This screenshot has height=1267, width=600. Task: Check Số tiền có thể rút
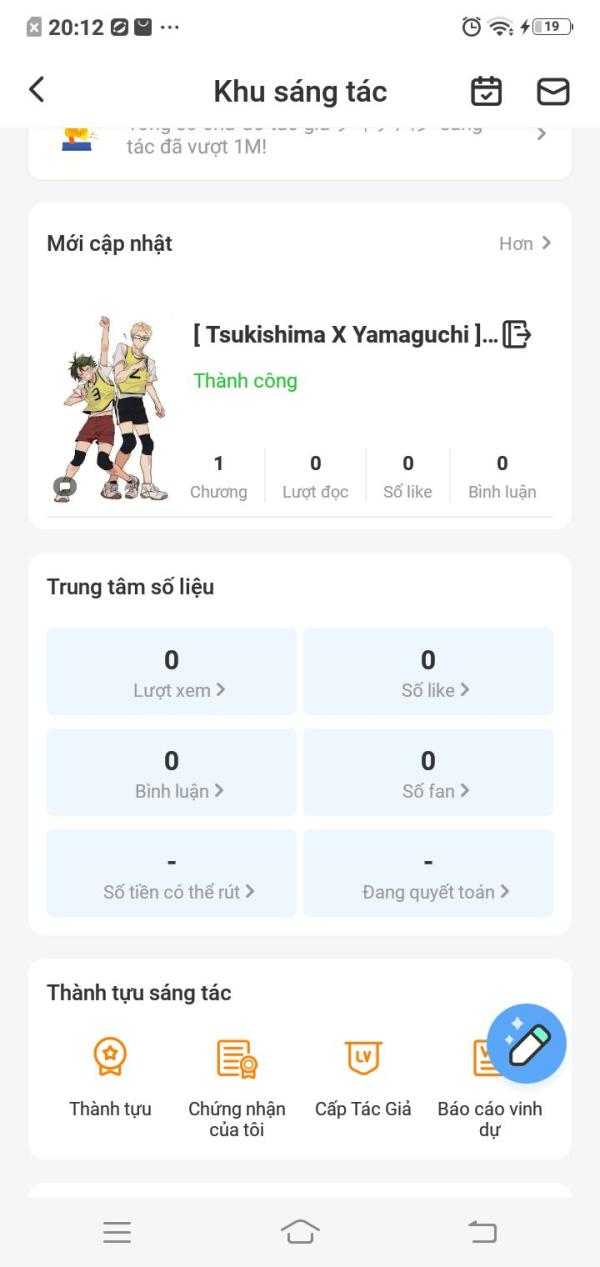[x=172, y=873]
